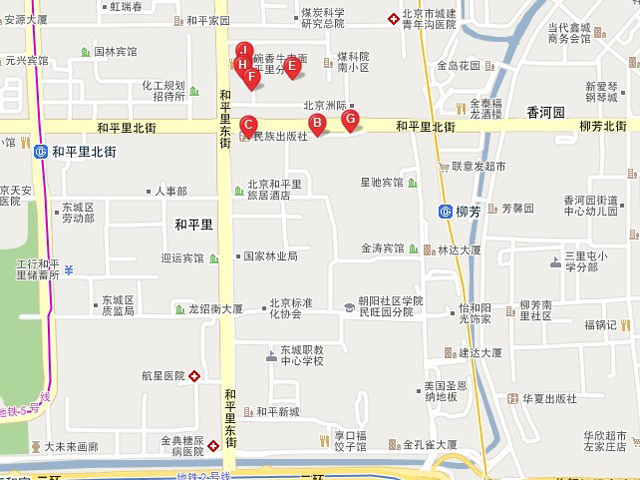Select map marker B
The height and width of the screenshot is (480, 640).
click(x=317, y=124)
